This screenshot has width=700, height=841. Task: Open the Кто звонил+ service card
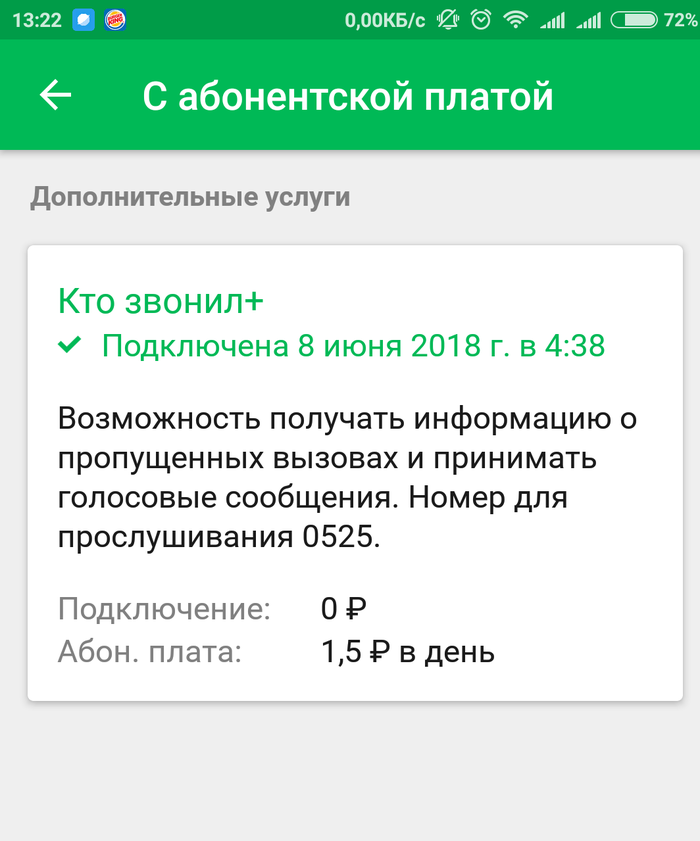point(355,470)
